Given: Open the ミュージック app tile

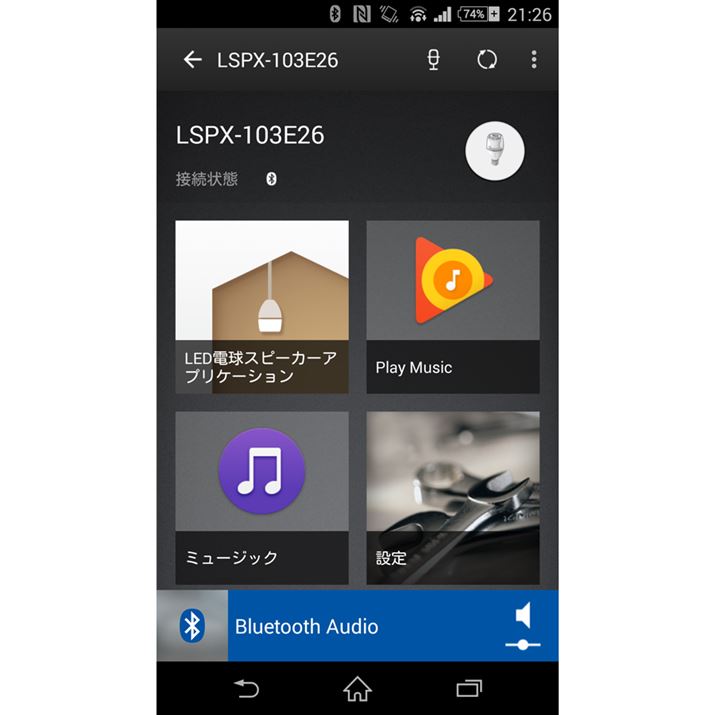Looking at the screenshot, I should (x=262, y=497).
